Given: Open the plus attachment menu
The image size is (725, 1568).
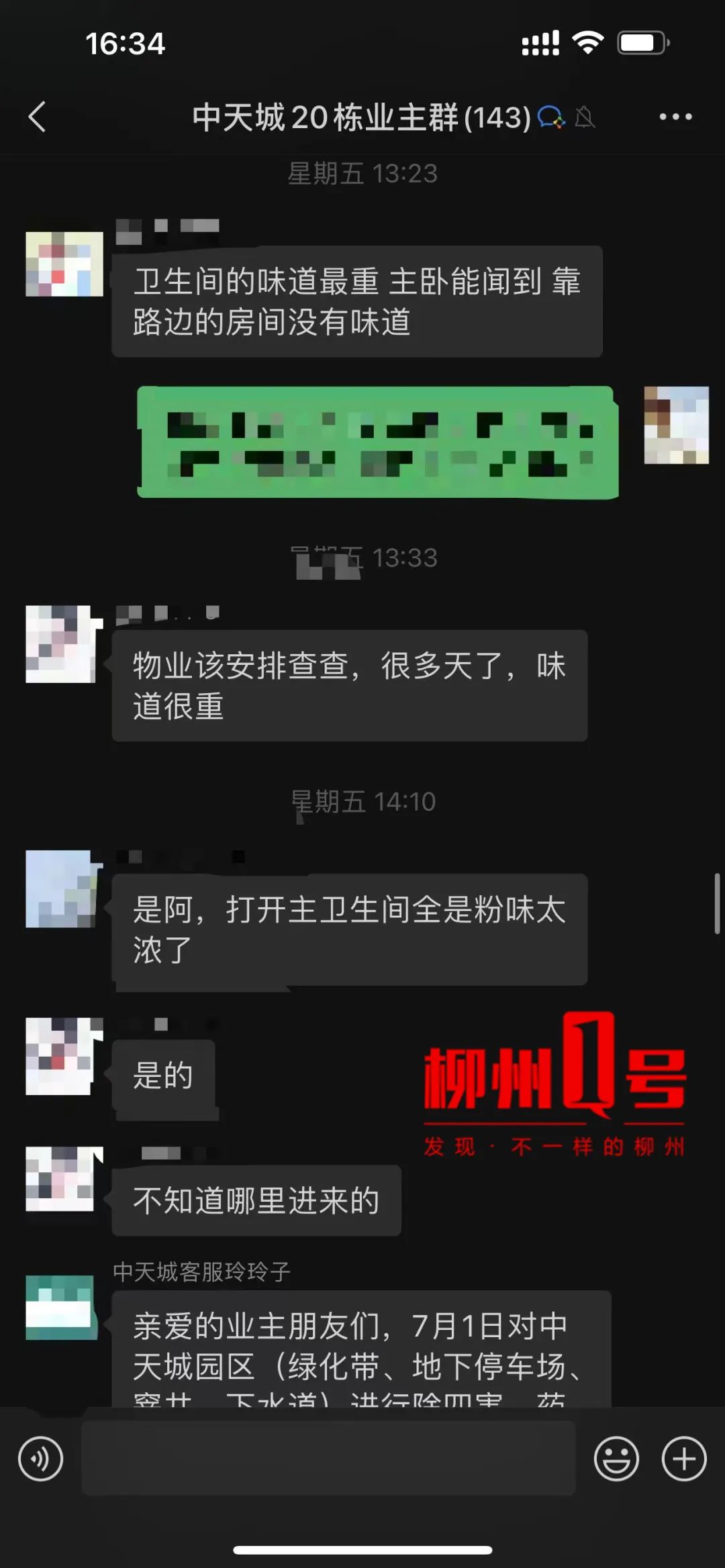Looking at the screenshot, I should pyautogui.click(x=683, y=1458).
